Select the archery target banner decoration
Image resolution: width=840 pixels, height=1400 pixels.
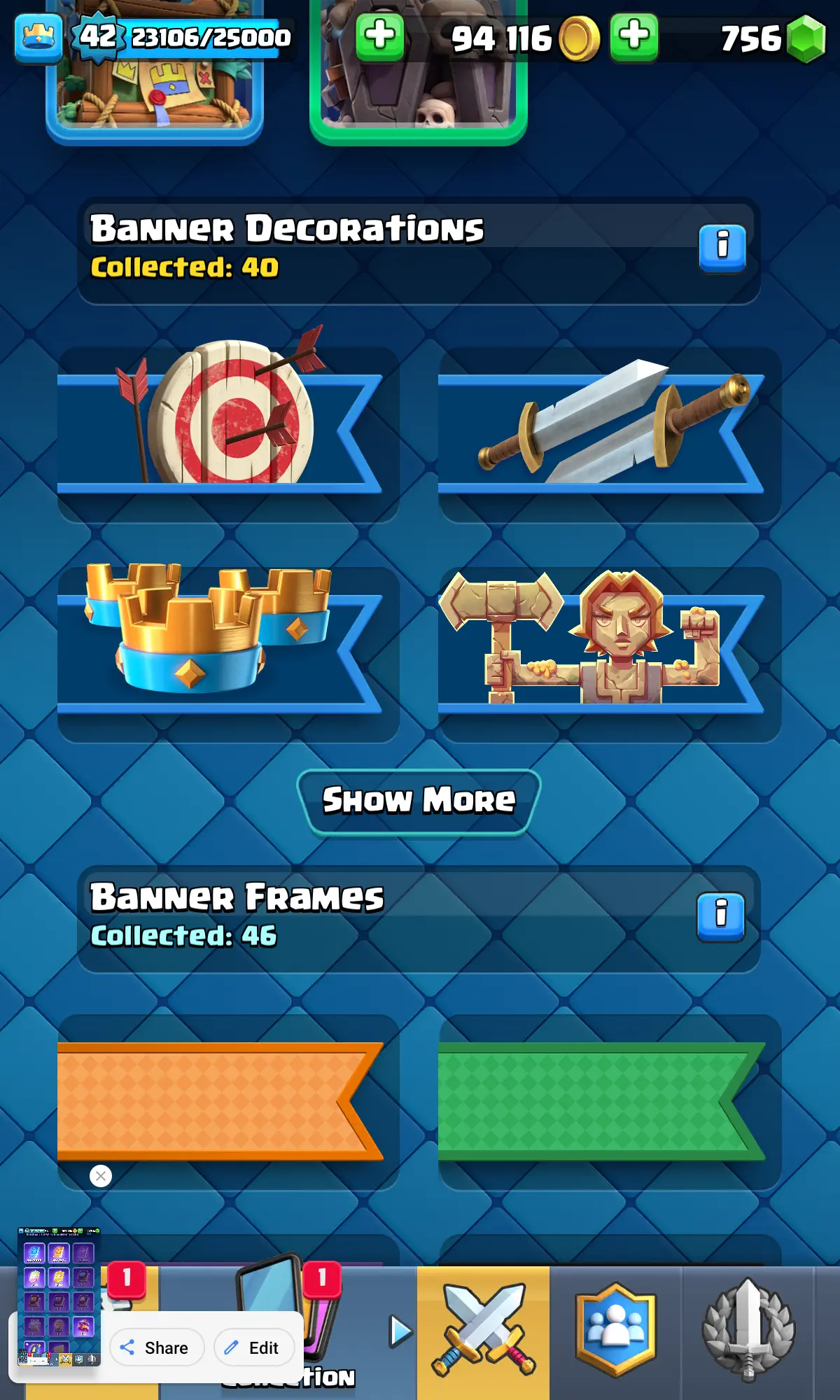coord(227,434)
